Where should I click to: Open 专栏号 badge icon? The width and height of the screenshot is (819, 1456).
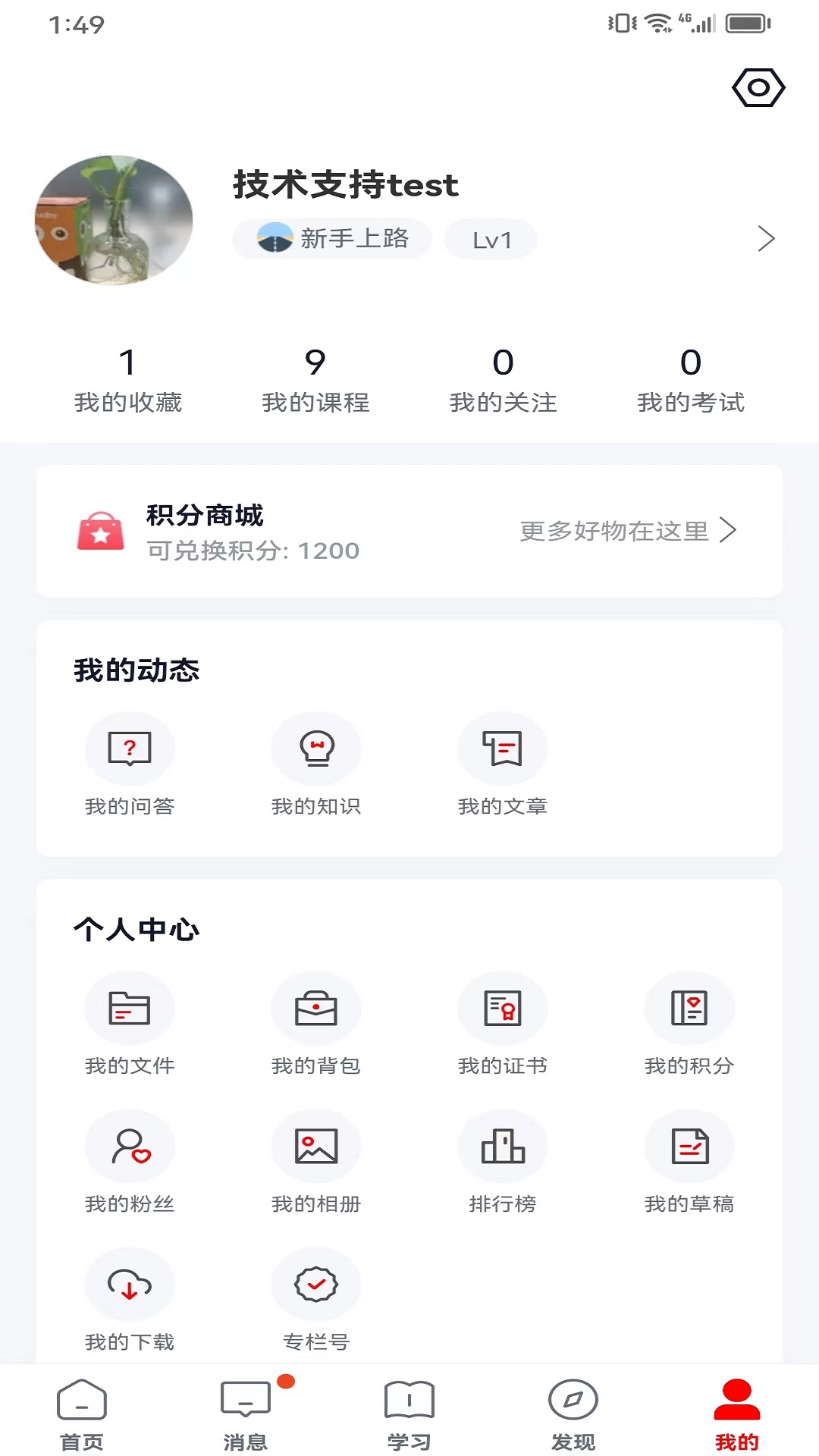click(x=316, y=1284)
